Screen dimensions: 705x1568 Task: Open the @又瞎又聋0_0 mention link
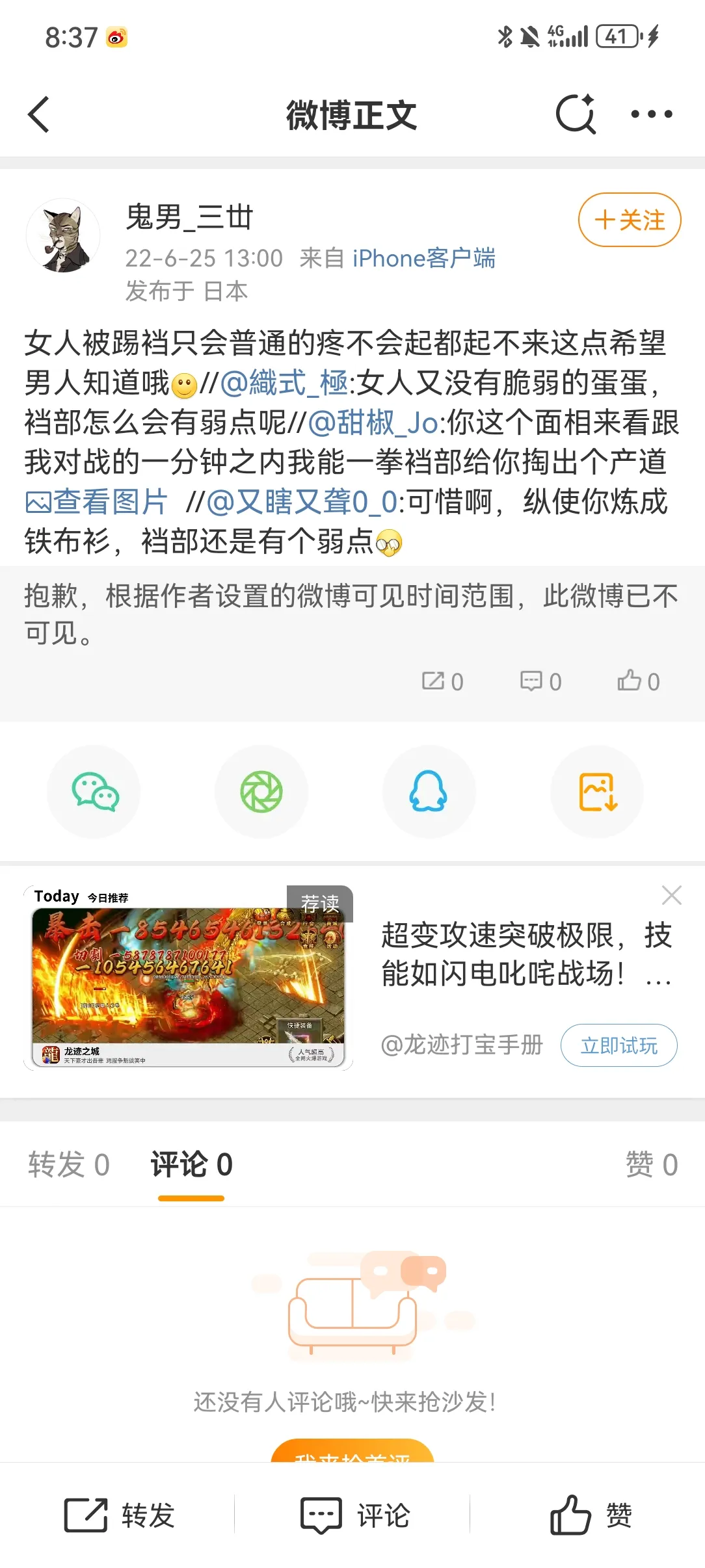pyautogui.click(x=302, y=502)
